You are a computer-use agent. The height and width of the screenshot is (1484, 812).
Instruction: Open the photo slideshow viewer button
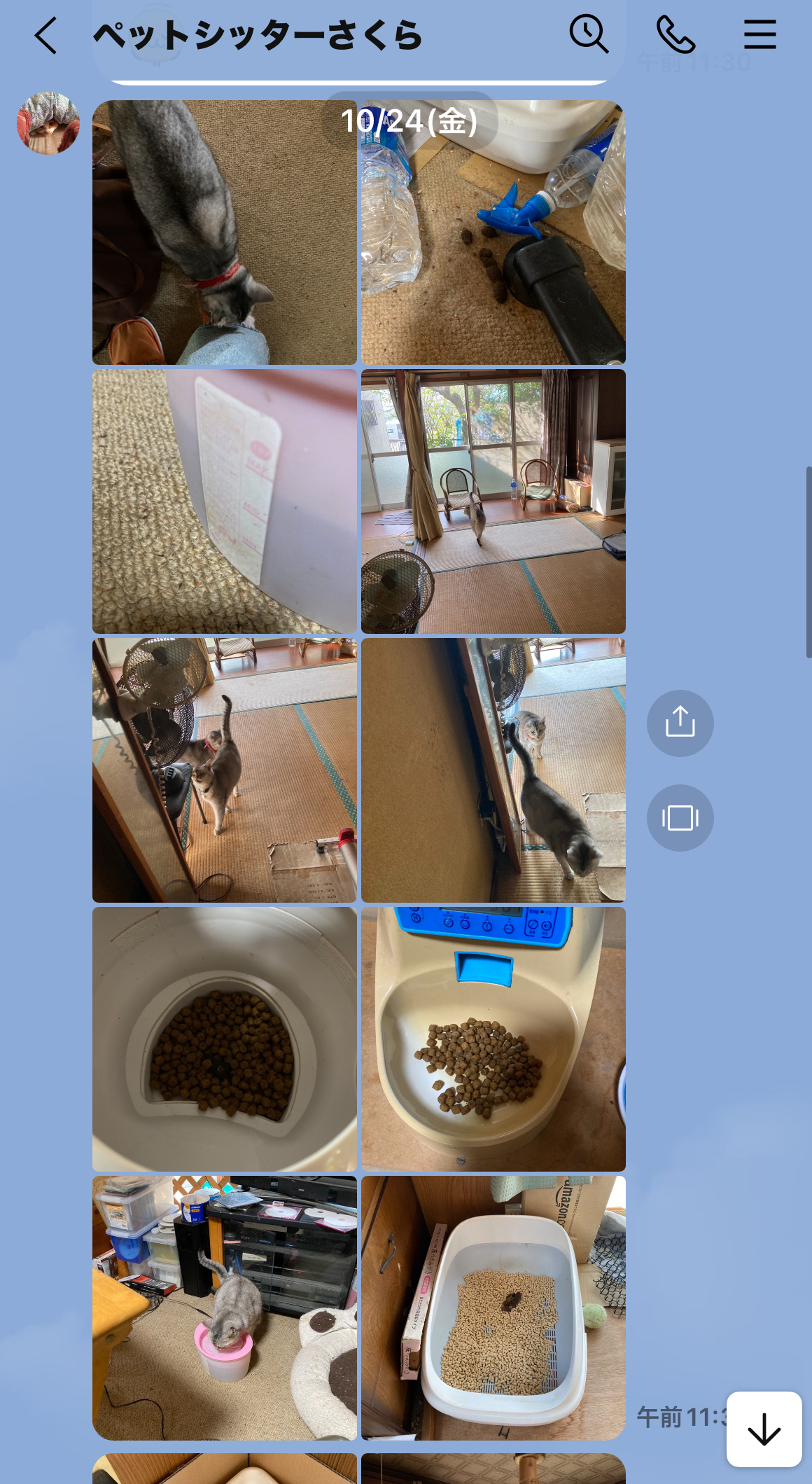pos(680,817)
